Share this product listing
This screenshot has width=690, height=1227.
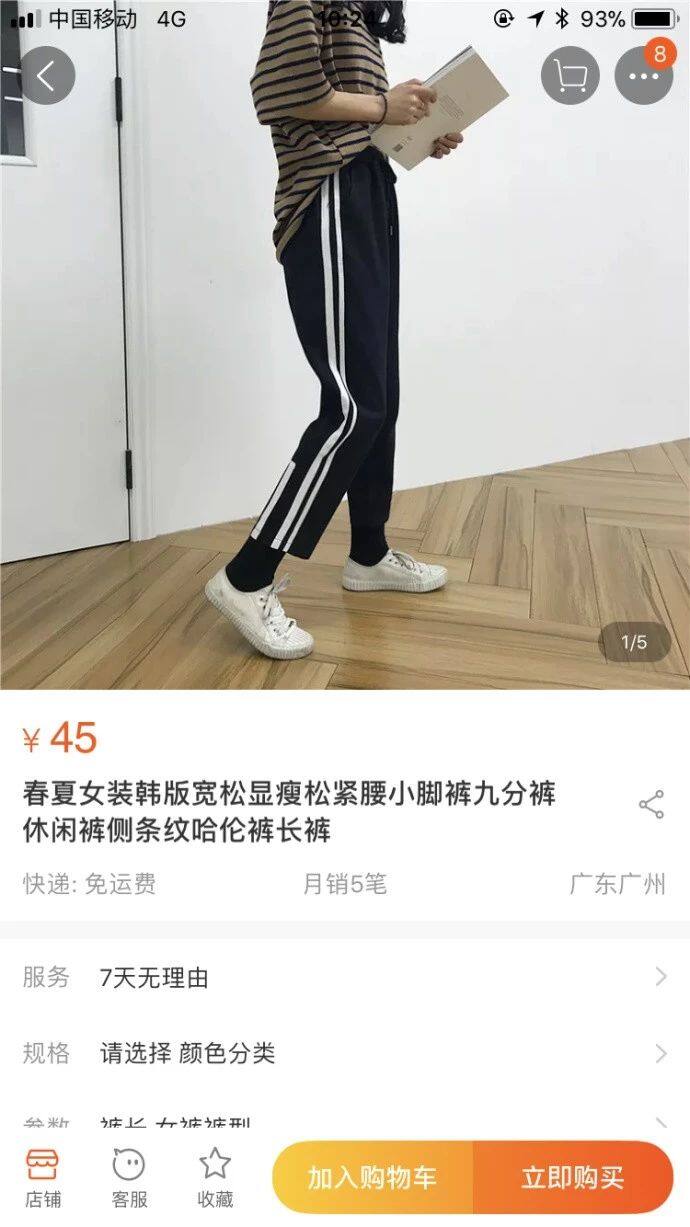coord(651,805)
